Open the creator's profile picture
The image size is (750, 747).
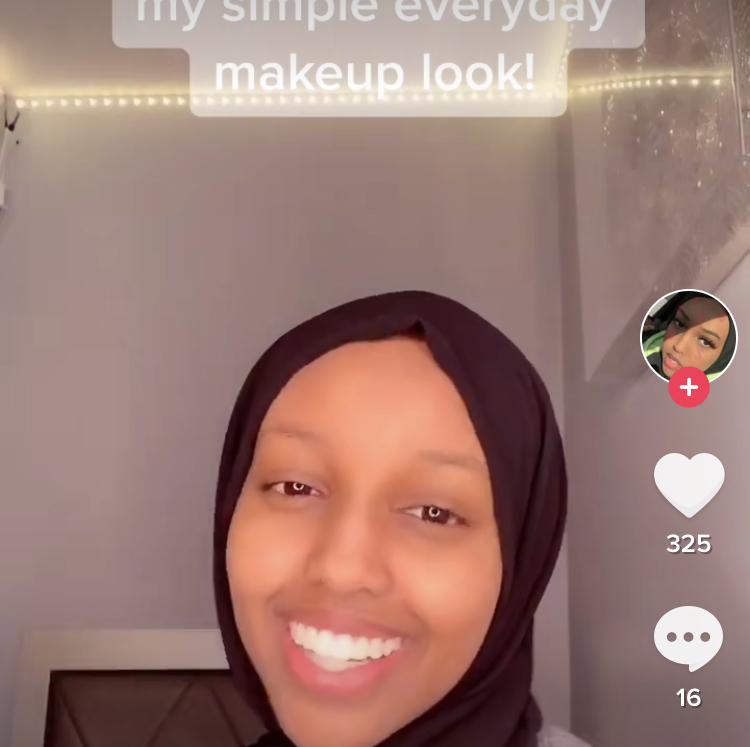pyautogui.click(x=688, y=337)
